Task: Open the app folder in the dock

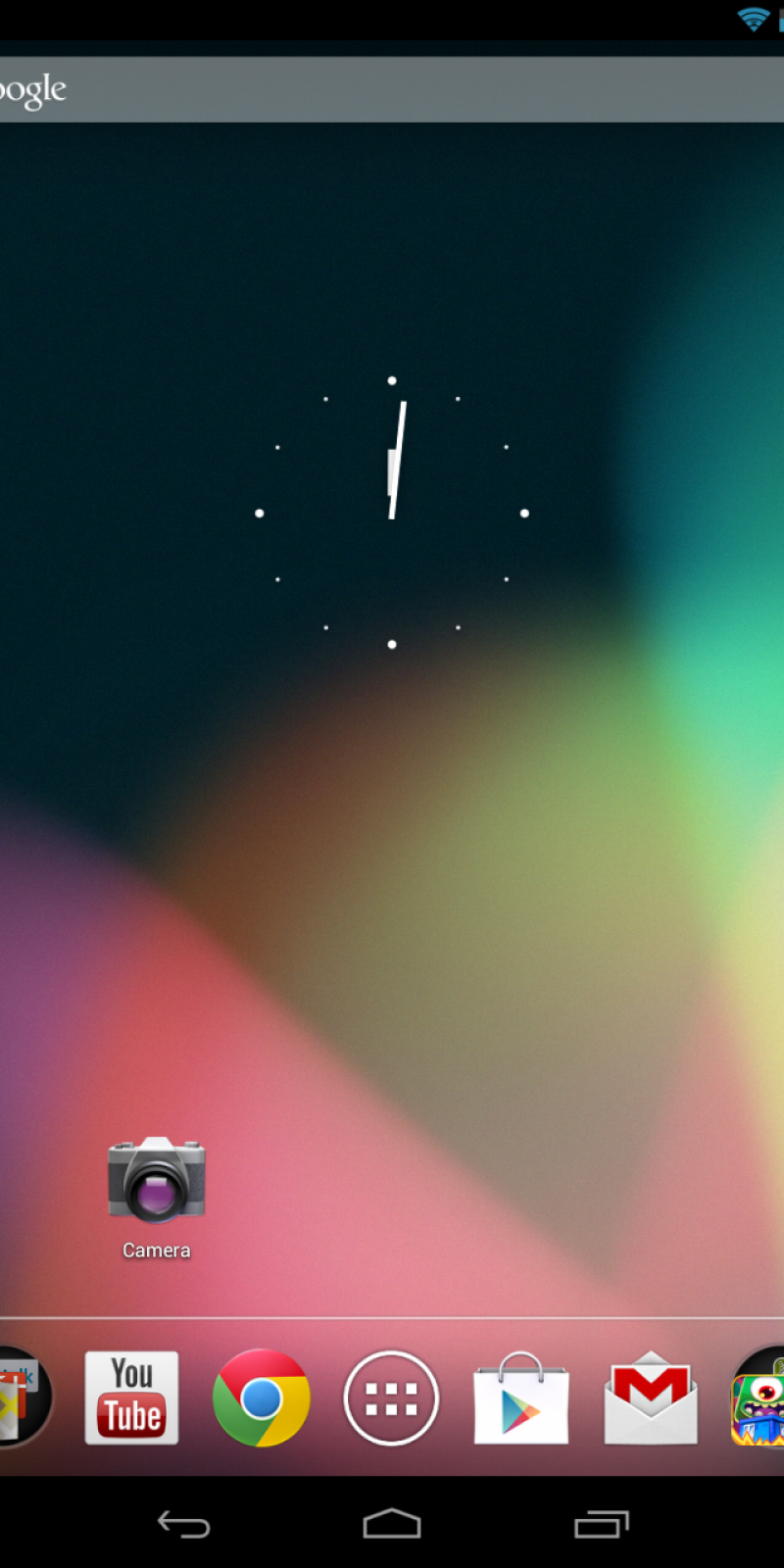Action: [22, 1397]
